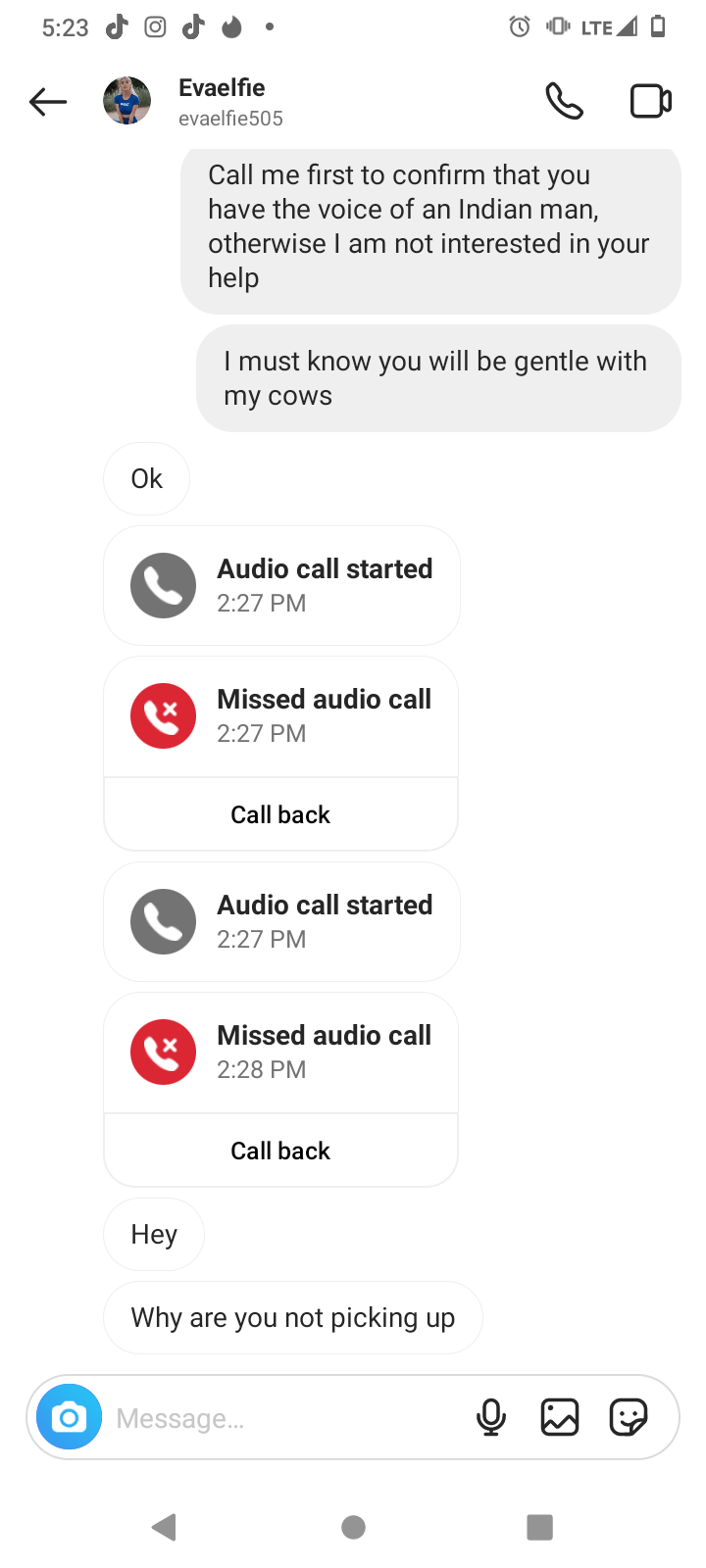Open the sticker picker
The image size is (706, 1568).
(628, 1417)
